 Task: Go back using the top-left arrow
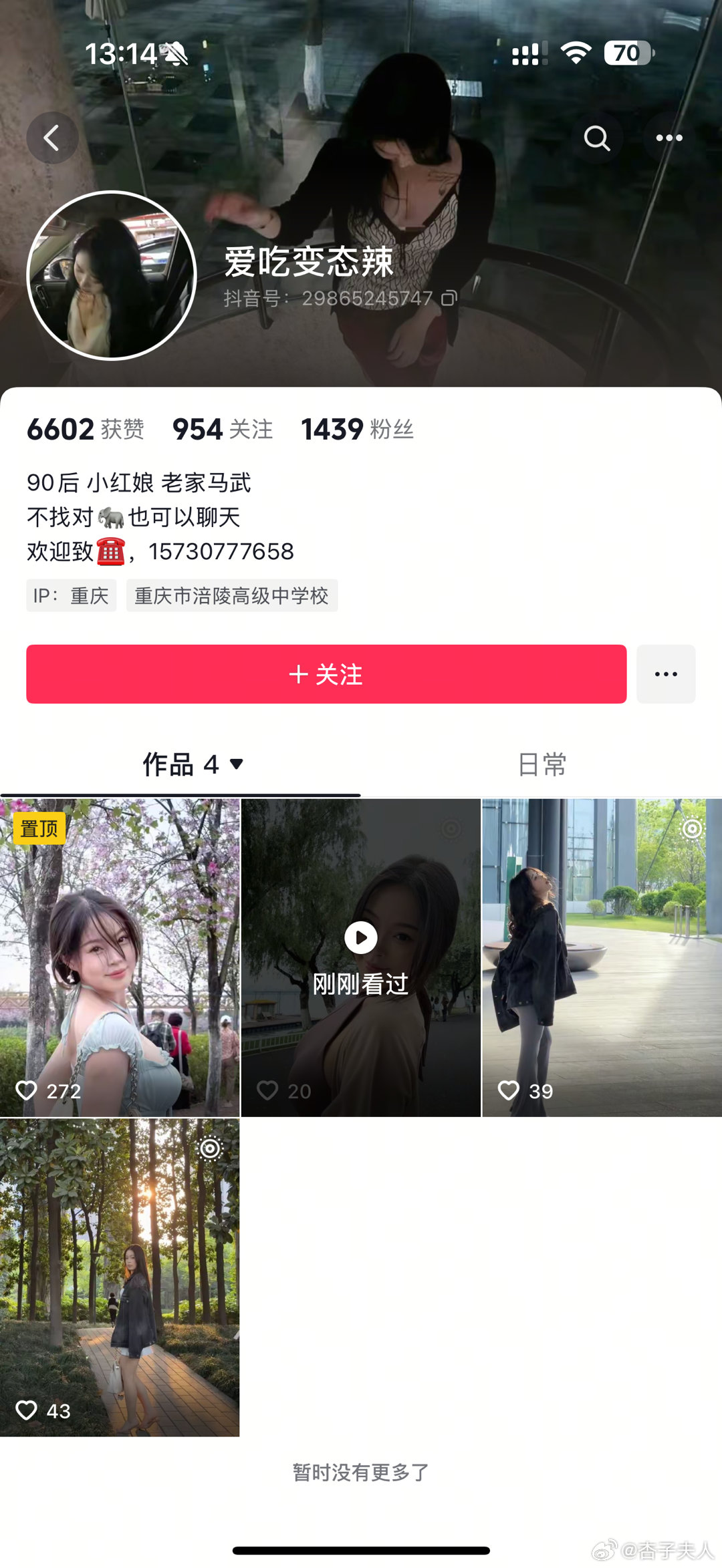tap(52, 138)
